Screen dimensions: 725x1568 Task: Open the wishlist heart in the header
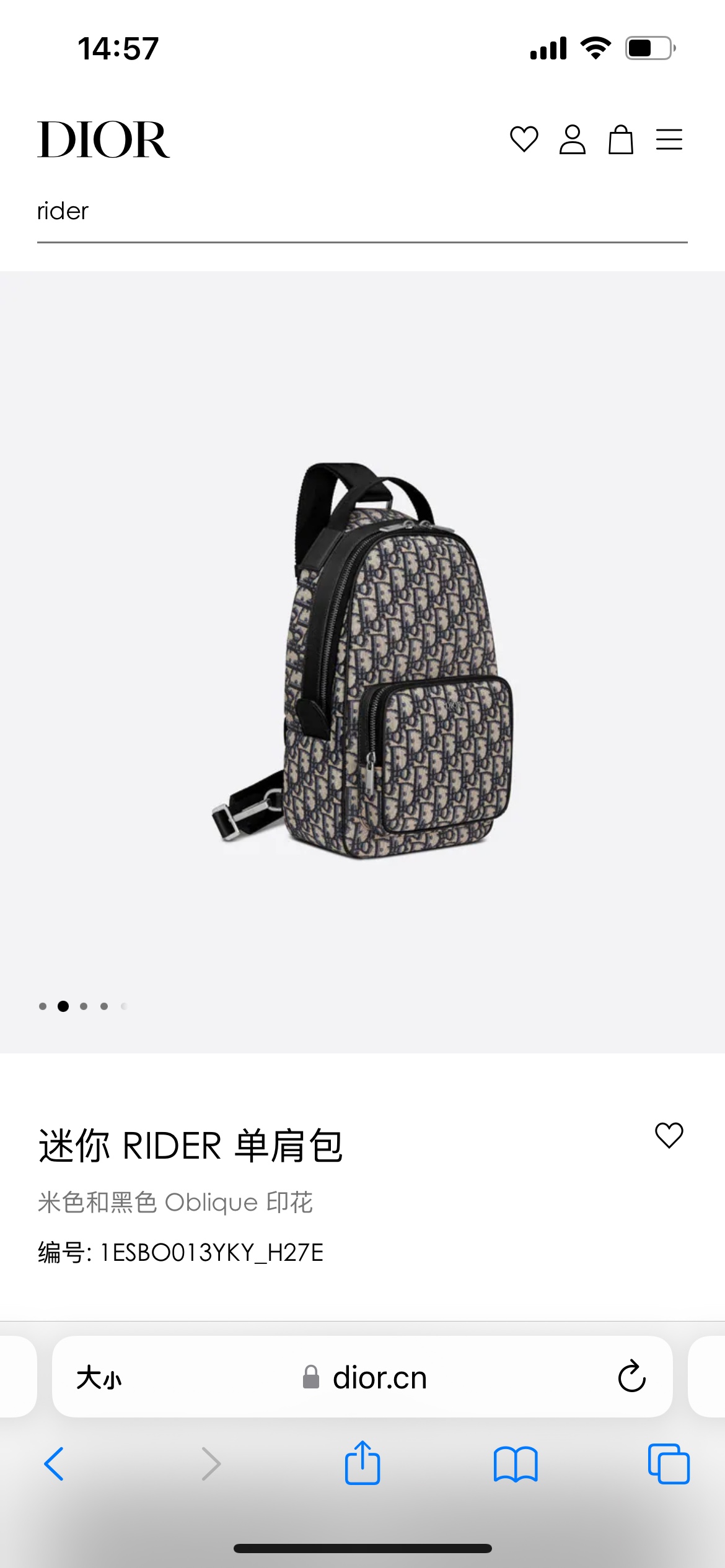[x=524, y=139]
